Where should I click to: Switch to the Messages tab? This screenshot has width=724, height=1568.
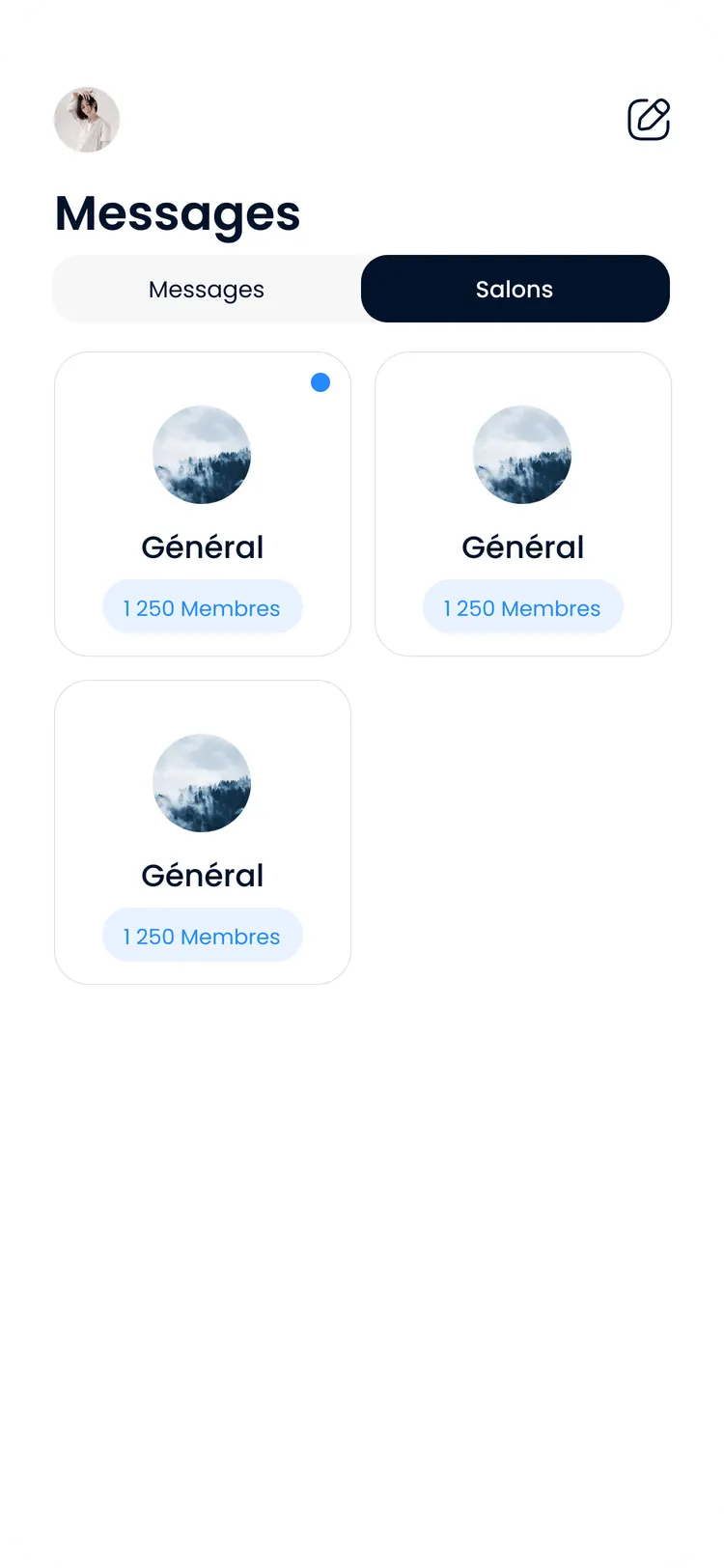coord(207,289)
